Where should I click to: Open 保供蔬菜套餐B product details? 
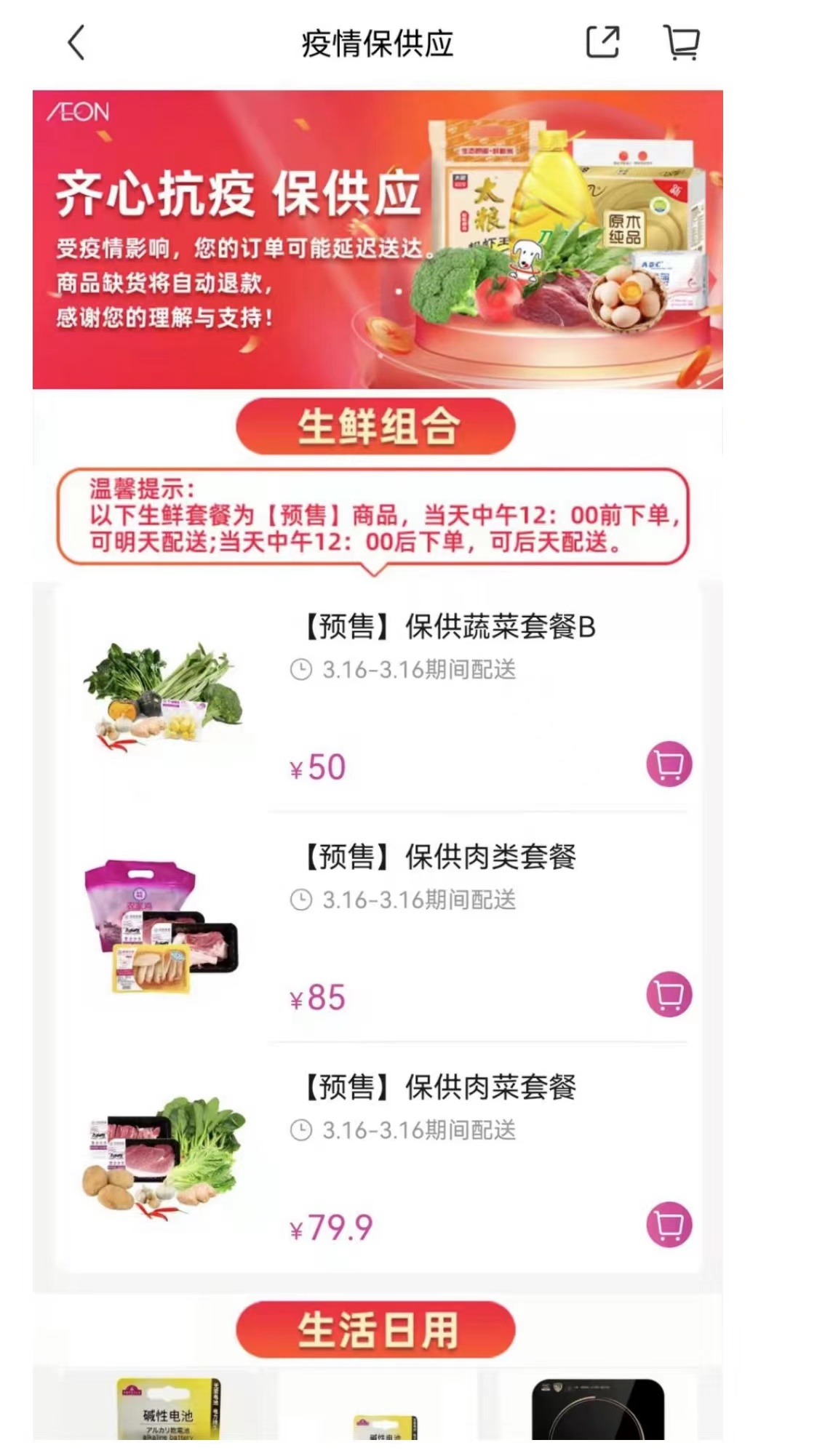click(448, 627)
